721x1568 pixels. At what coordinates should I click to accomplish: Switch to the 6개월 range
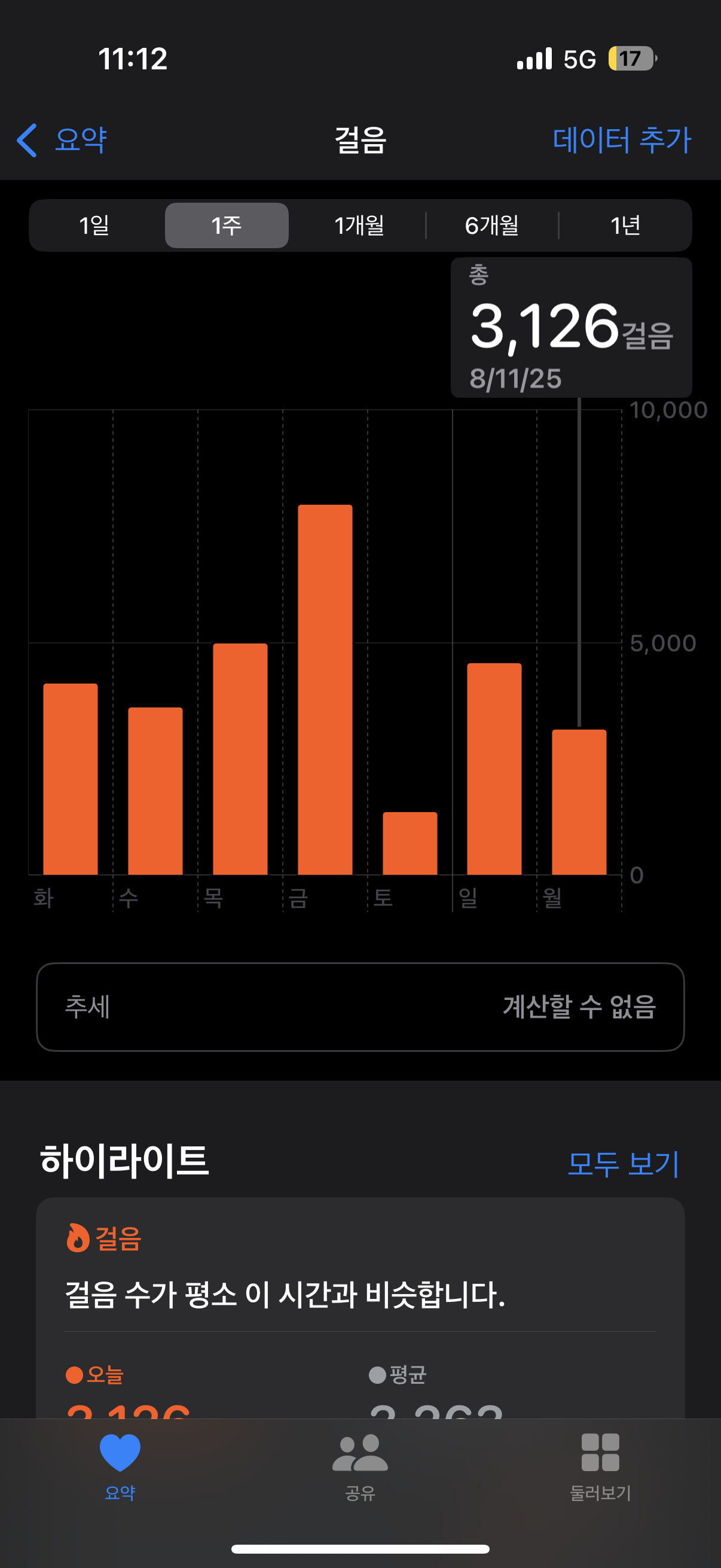click(x=491, y=226)
